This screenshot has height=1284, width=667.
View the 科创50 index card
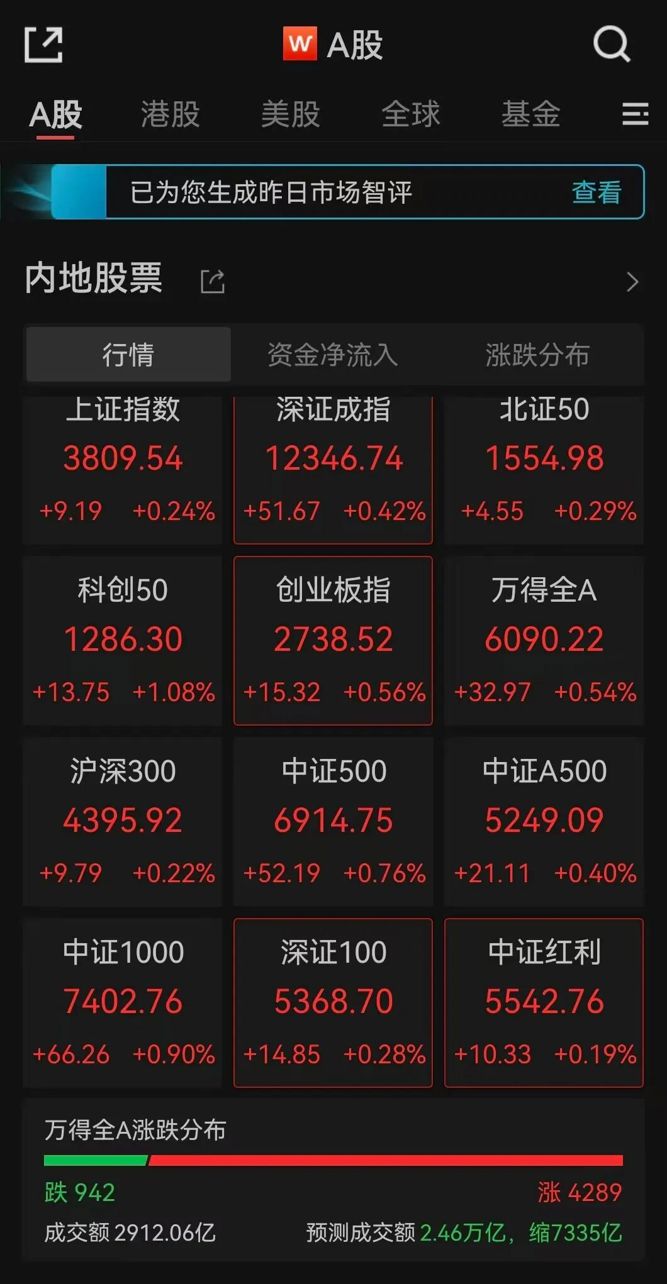tap(123, 640)
